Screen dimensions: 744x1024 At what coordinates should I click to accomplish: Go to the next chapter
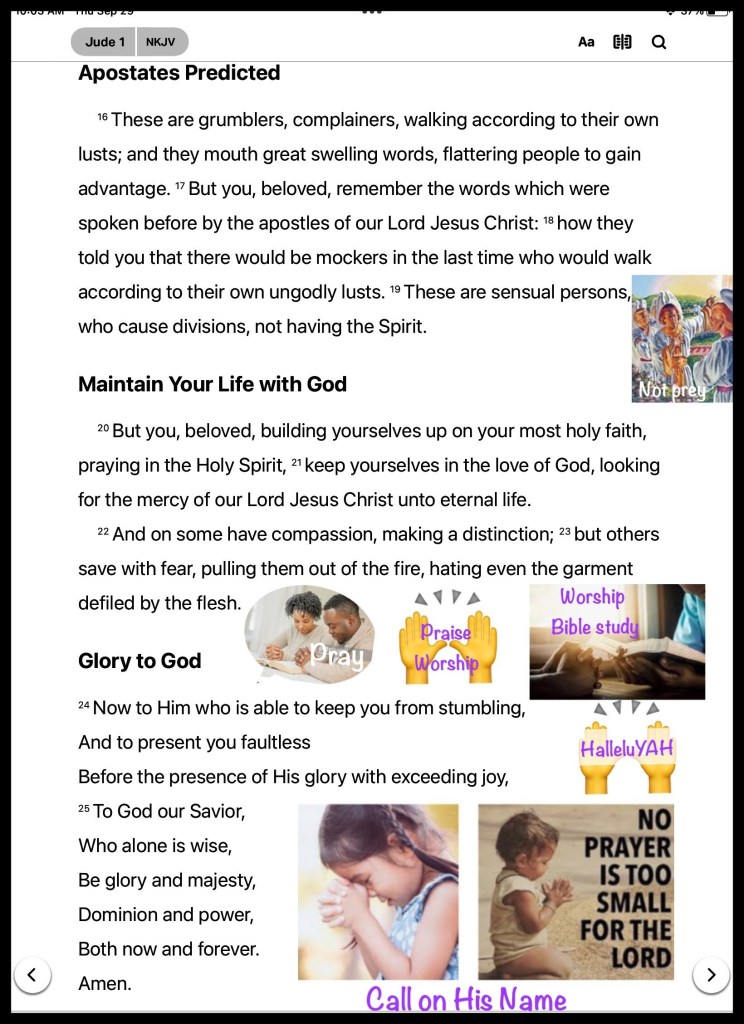pyautogui.click(x=711, y=974)
